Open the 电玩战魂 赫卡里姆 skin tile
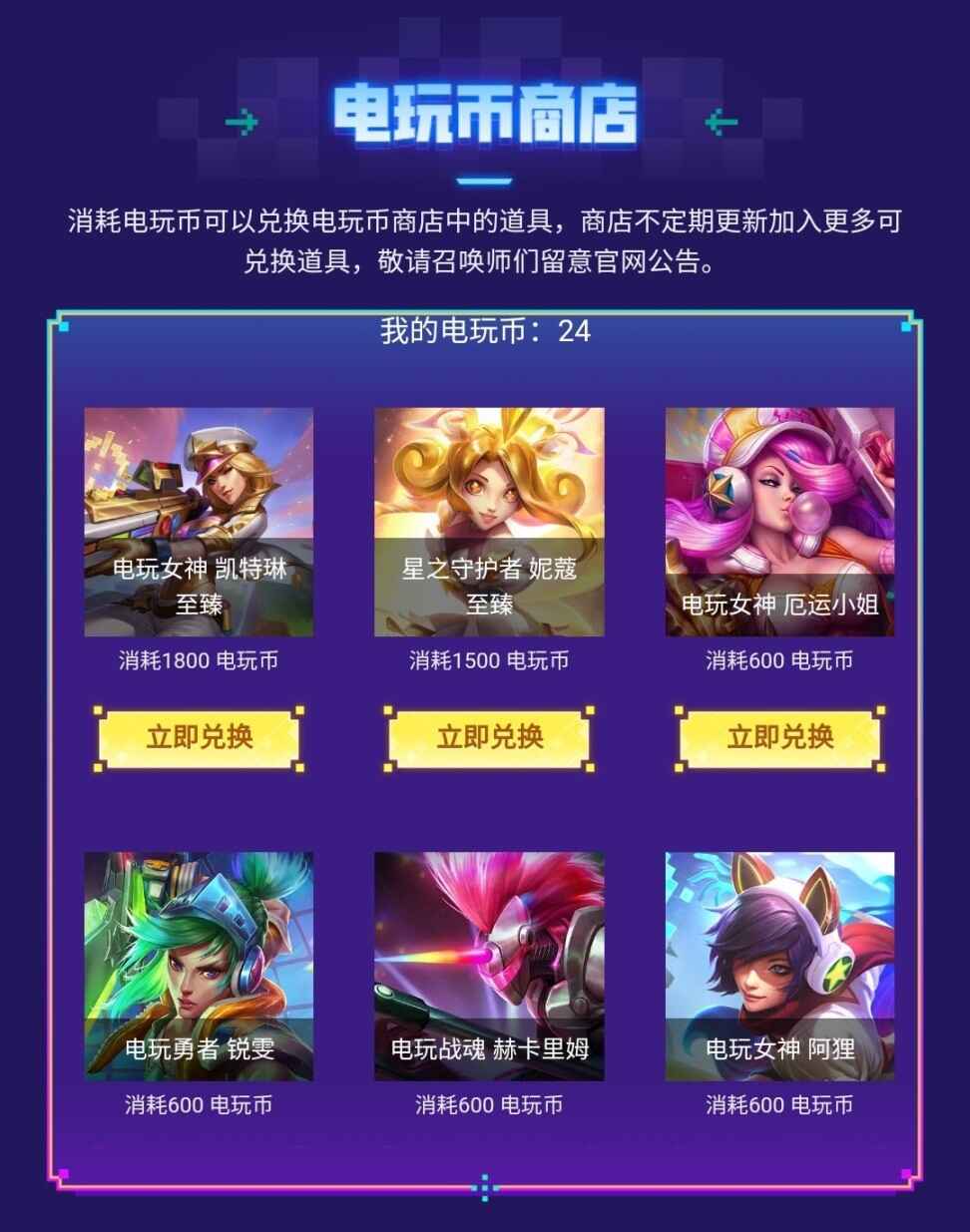The height and width of the screenshot is (1232, 970). click(x=489, y=966)
